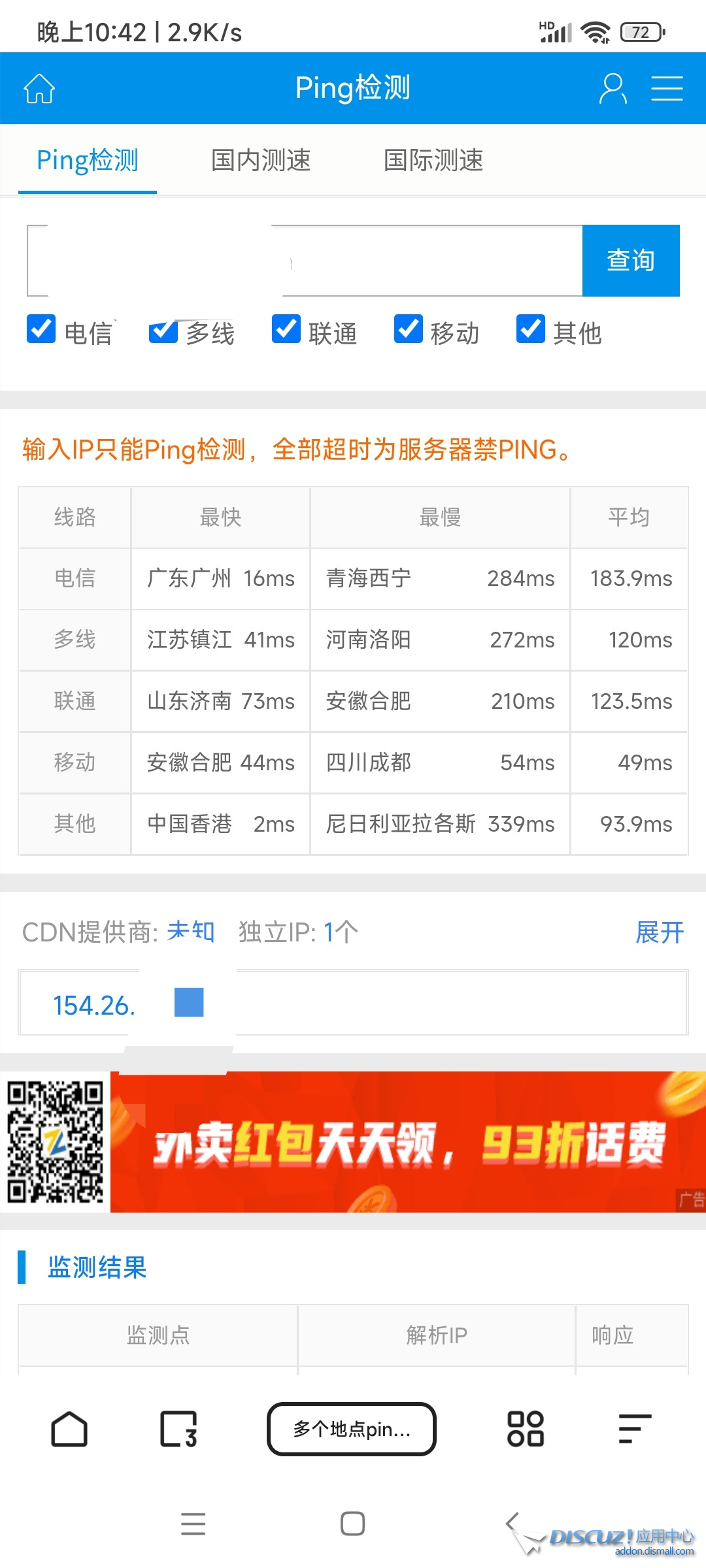Toggle the 联通 checkbox
The width and height of the screenshot is (706, 1568).
click(x=286, y=329)
